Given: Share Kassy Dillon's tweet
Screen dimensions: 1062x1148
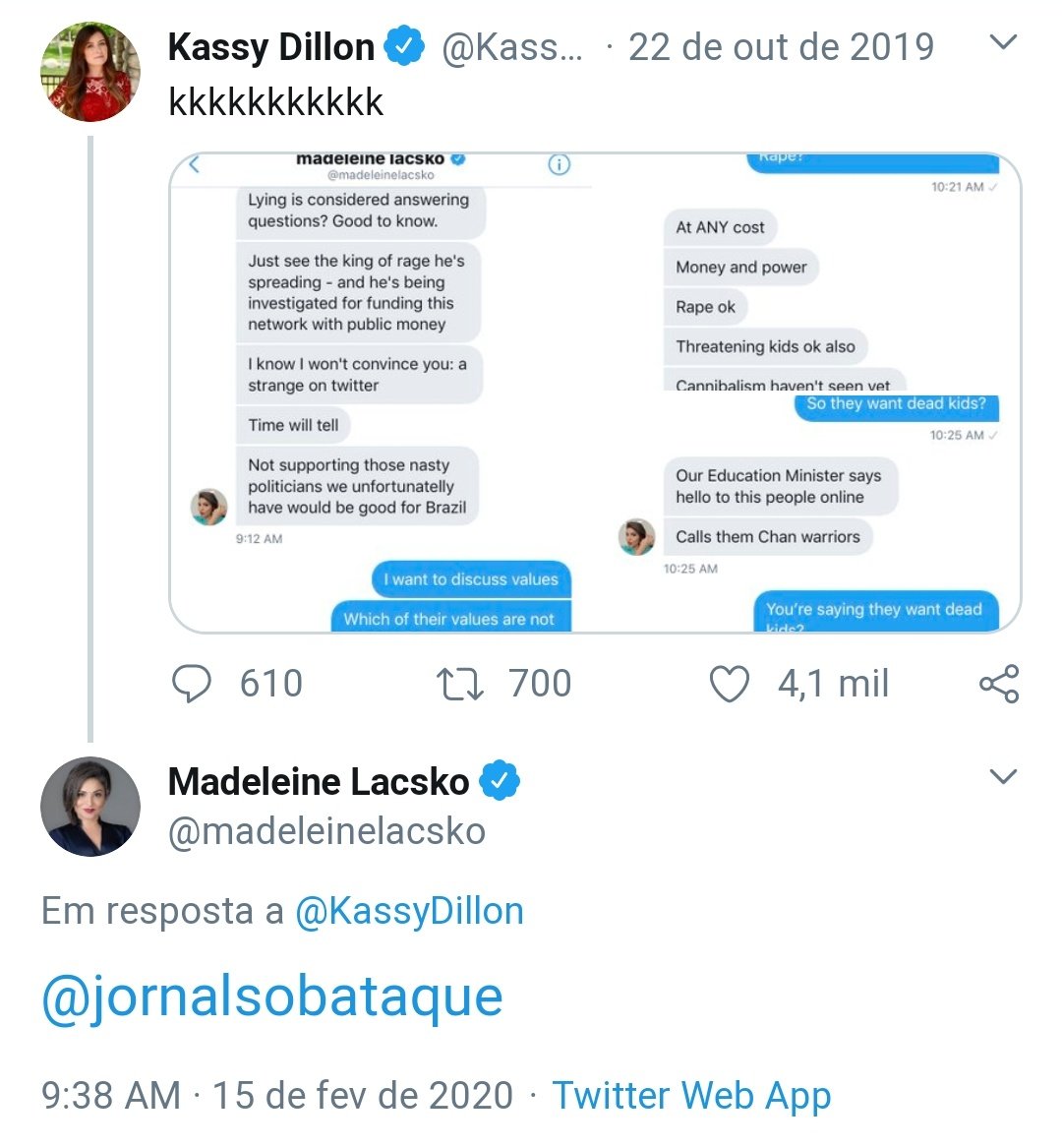Looking at the screenshot, I should tap(999, 684).
